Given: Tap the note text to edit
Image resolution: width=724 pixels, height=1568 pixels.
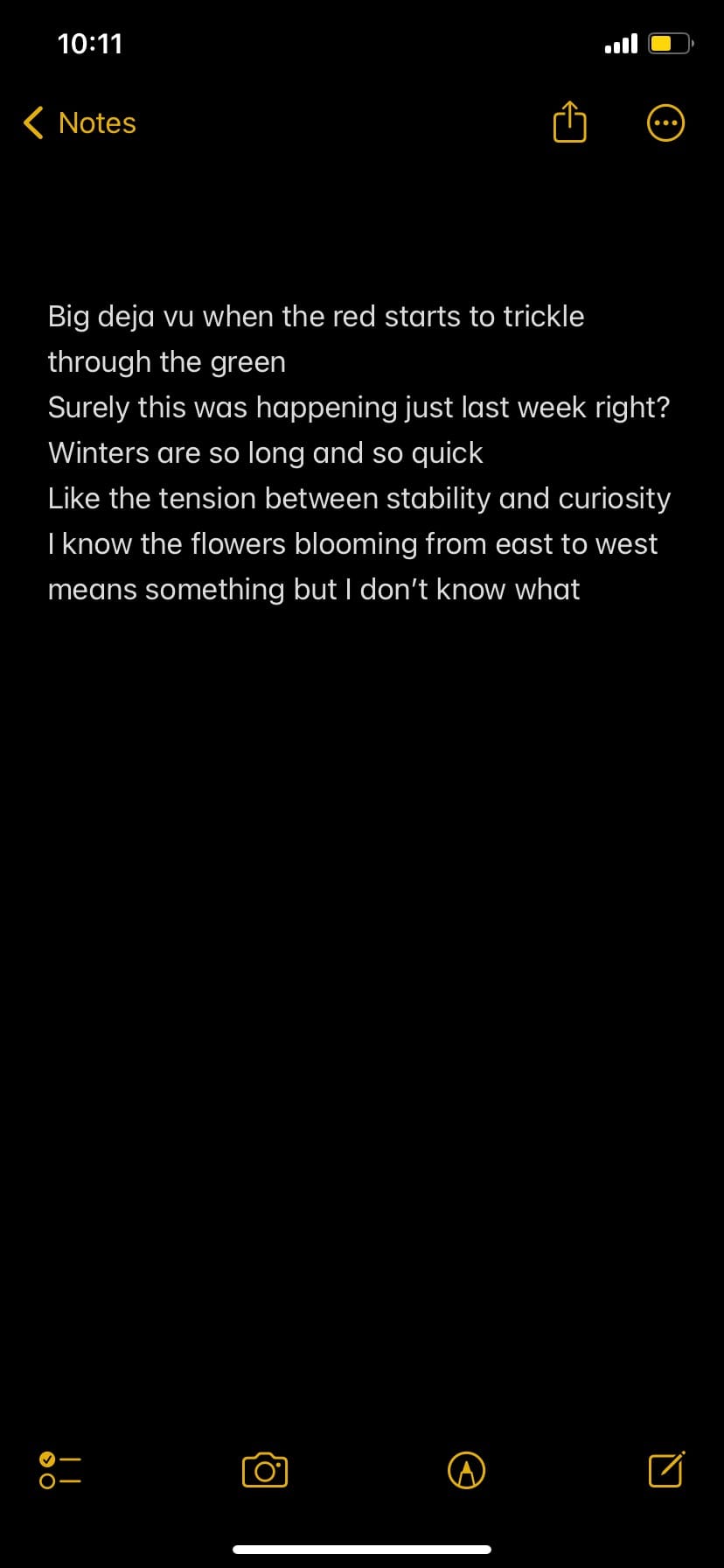Looking at the screenshot, I should (359, 452).
